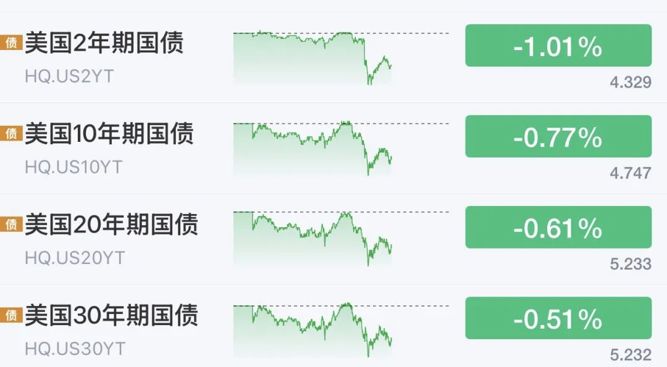Open the 美国2年期国债 row
The height and width of the screenshot is (367, 667).
(x=334, y=57)
